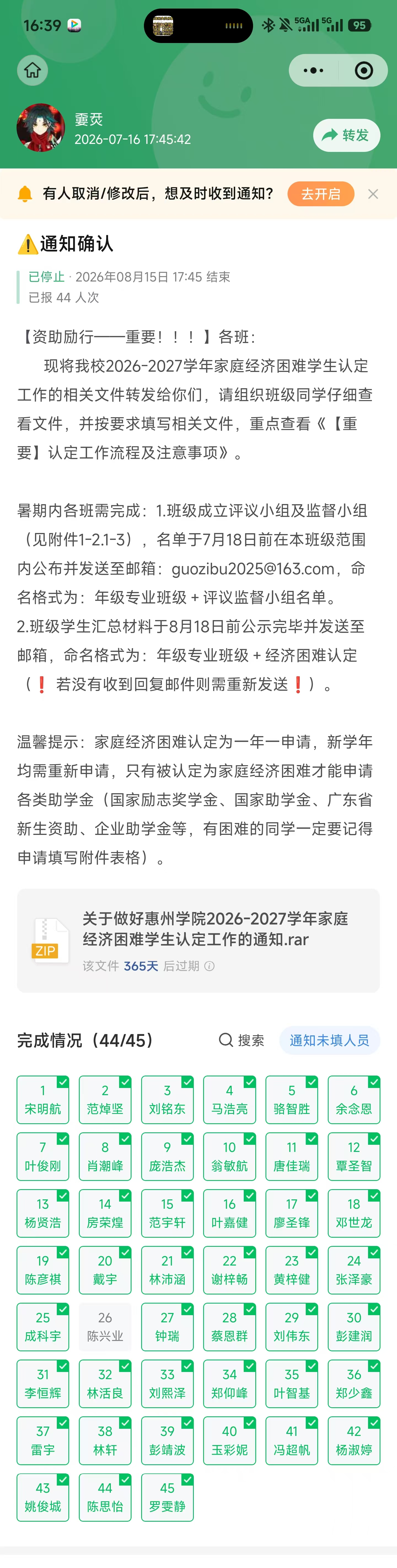Open the unfilled entry 26 陈兴业

click(105, 1327)
